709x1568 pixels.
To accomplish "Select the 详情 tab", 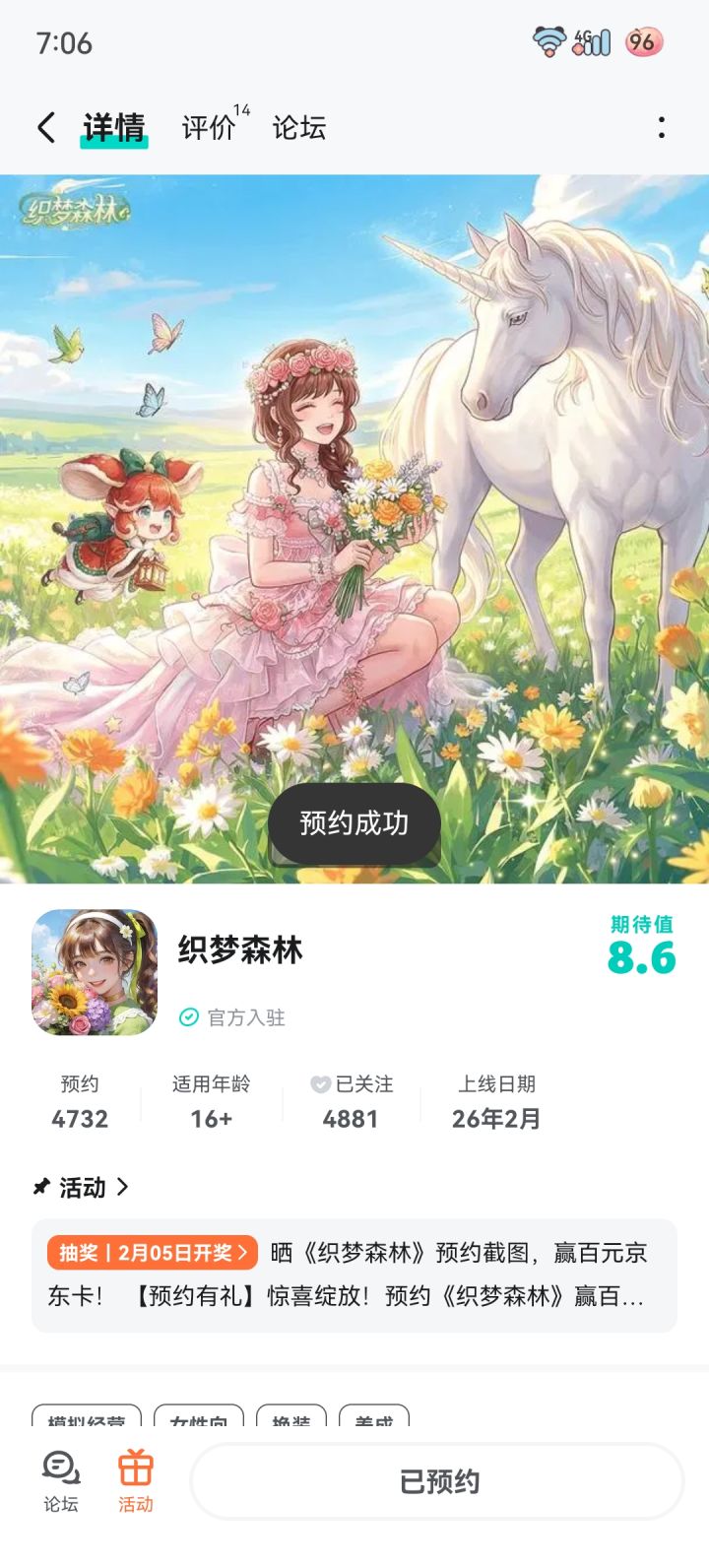I will 111,128.
